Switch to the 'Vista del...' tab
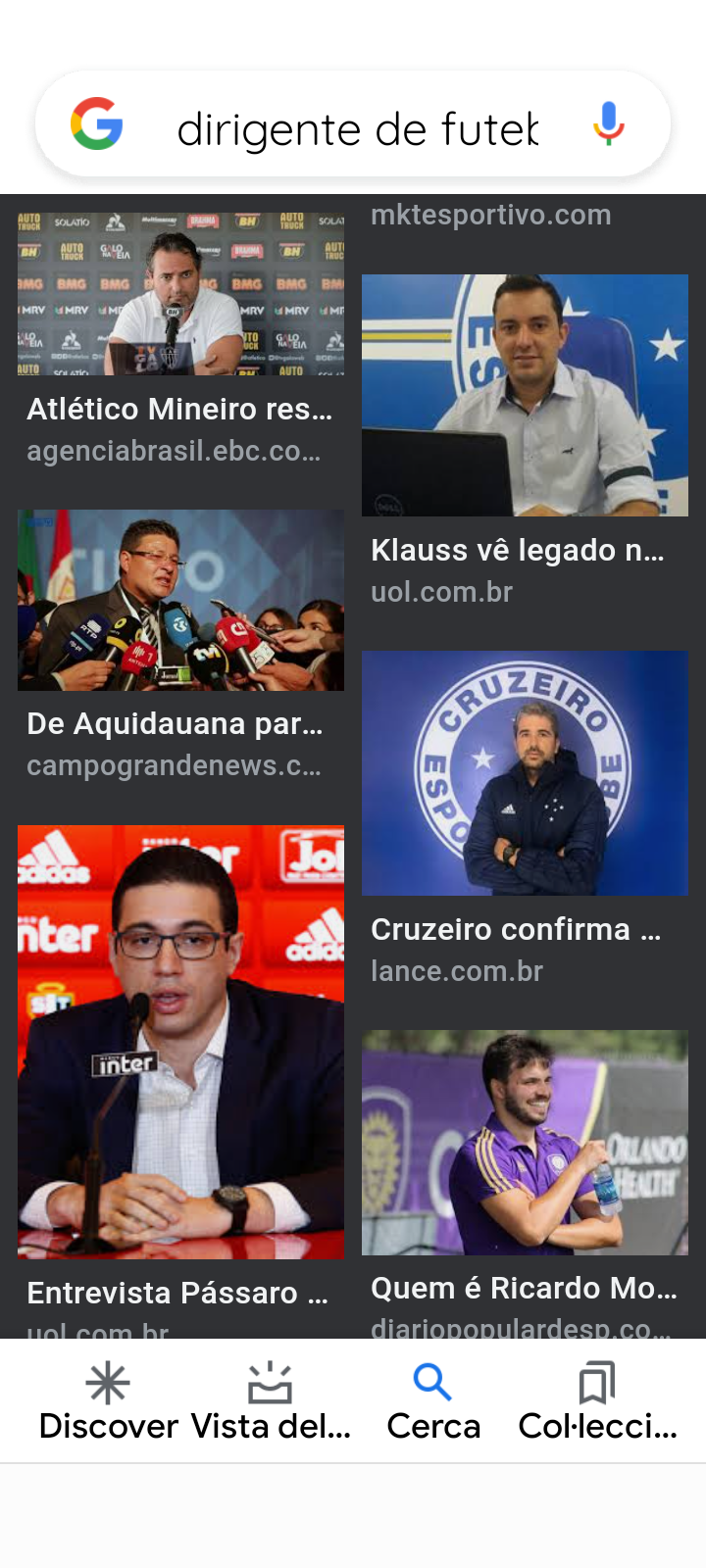 click(x=271, y=1401)
